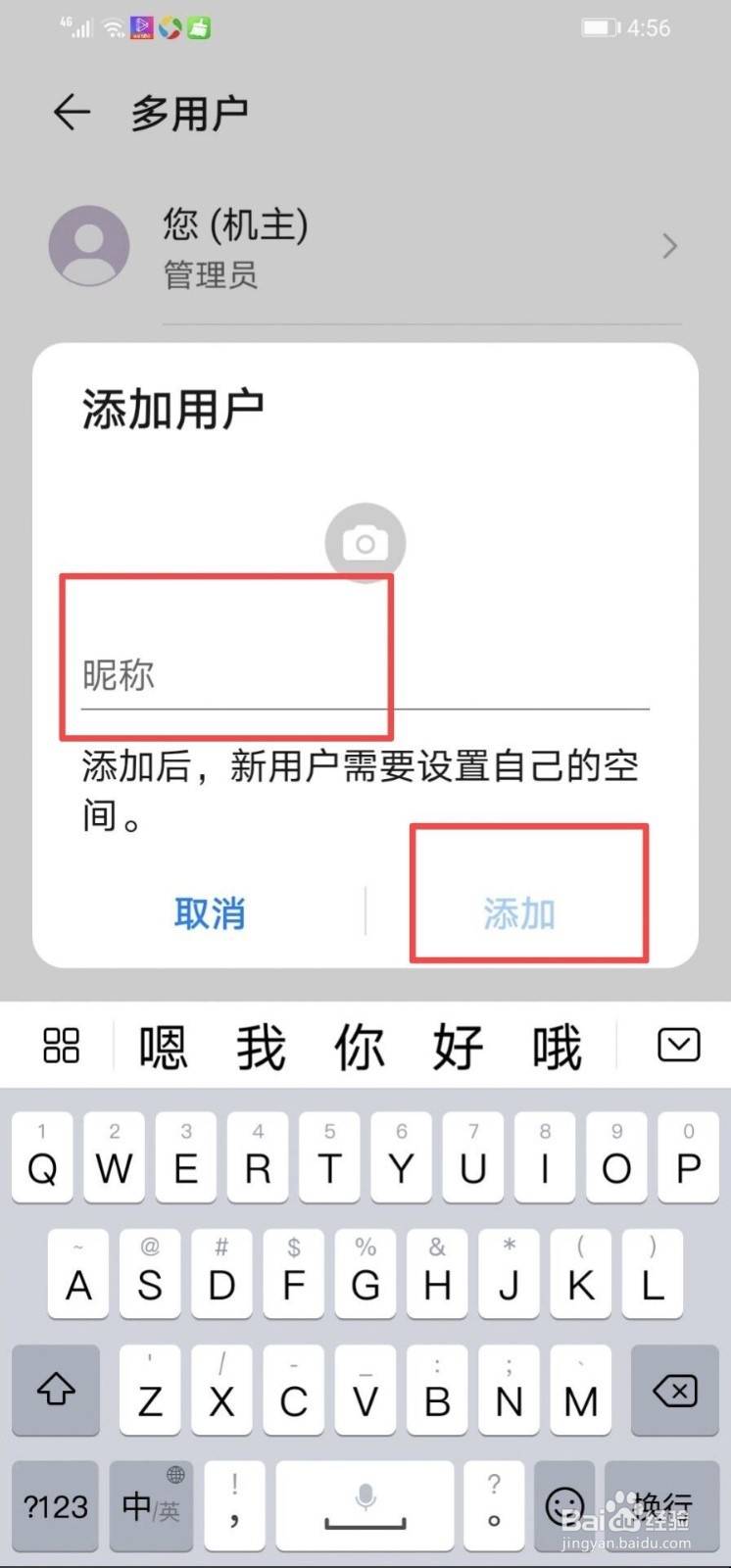Expand the 您 (机主) account via chevron
Screen dimensions: 731x1568
tap(669, 246)
